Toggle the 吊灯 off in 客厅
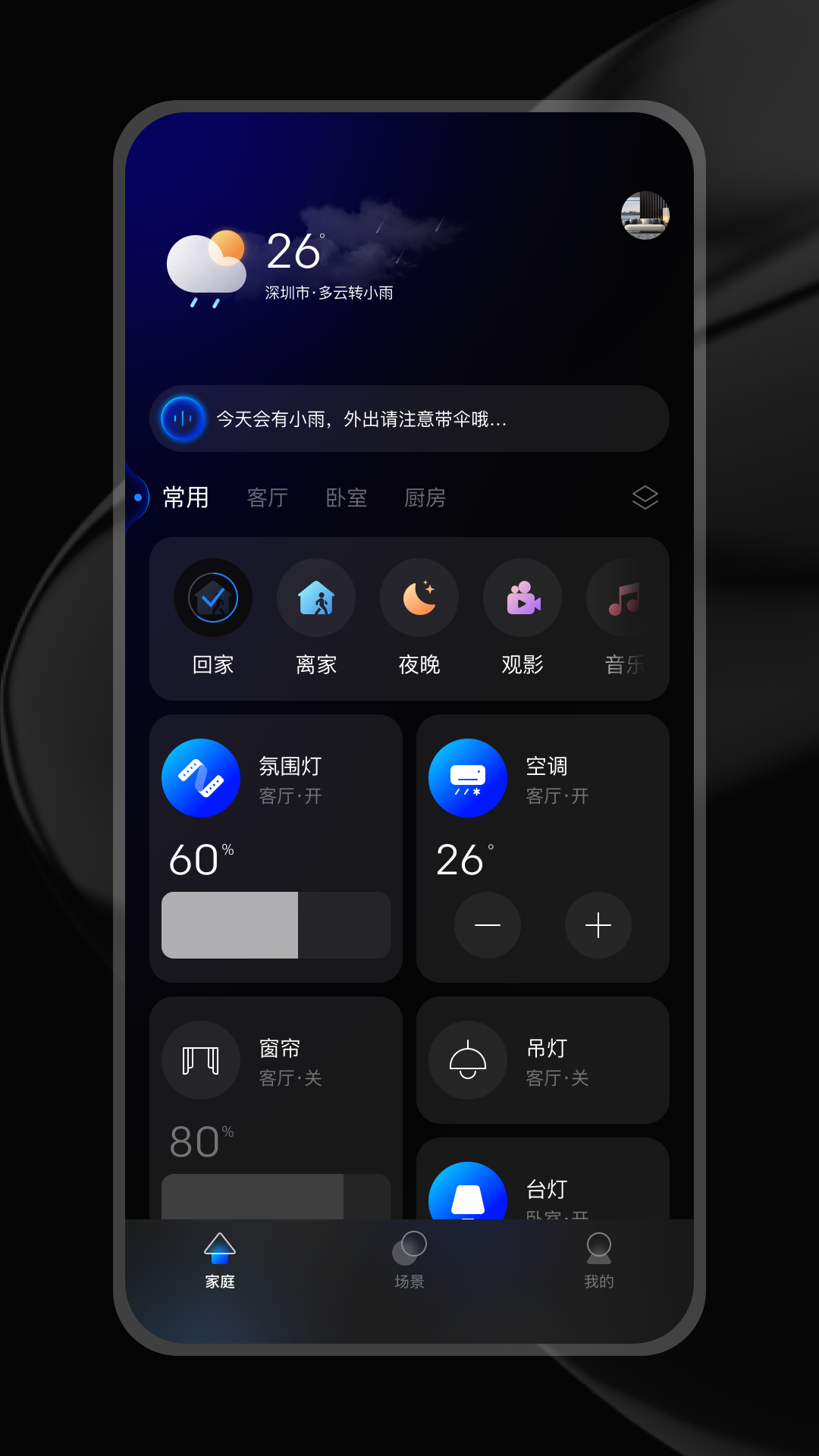Viewport: 819px width, 1456px height. (x=543, y=1060)
